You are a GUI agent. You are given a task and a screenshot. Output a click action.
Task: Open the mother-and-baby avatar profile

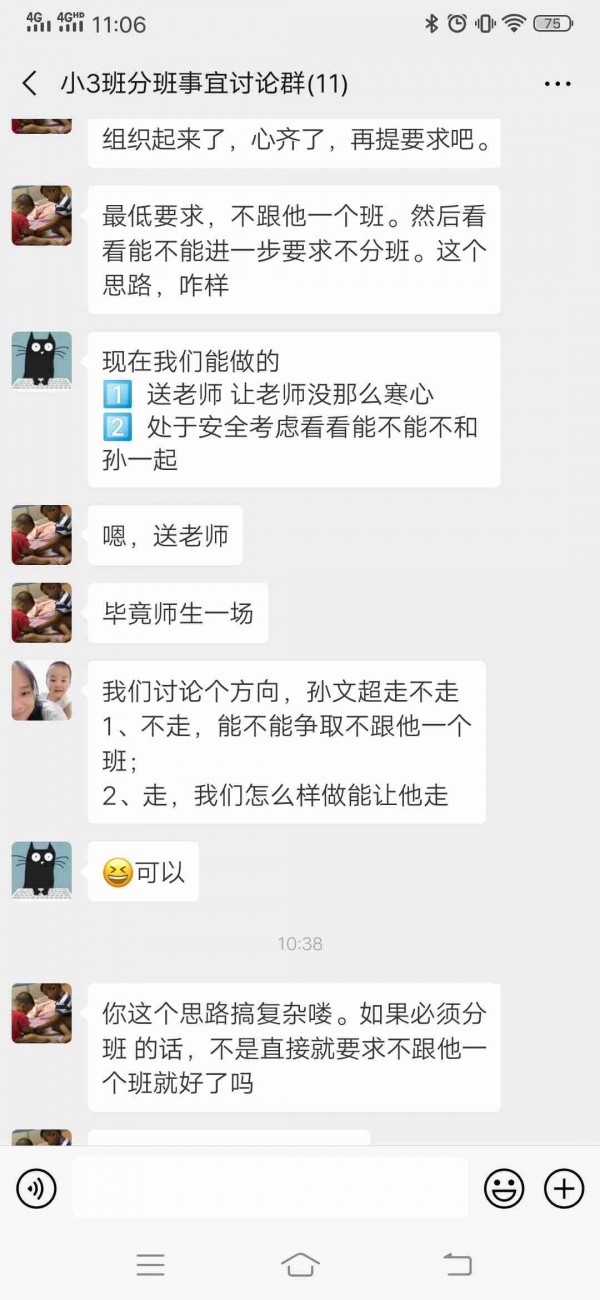[x=42, y=690]
